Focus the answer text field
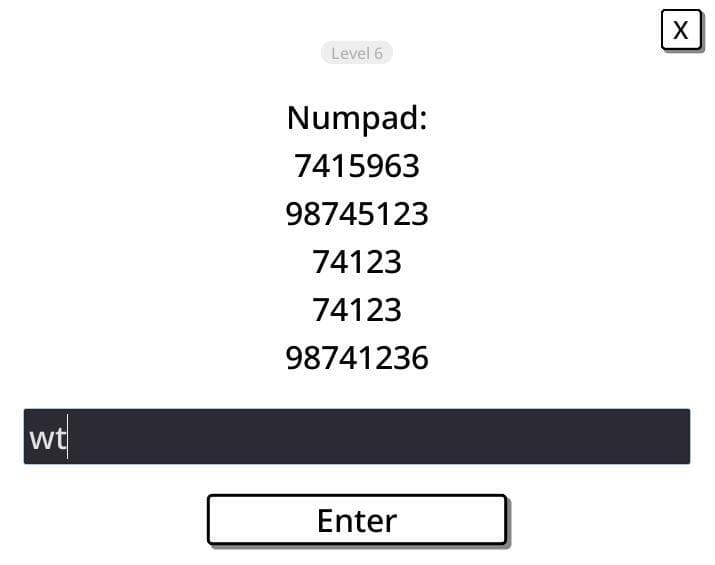Screen dimensions: 715x565 pyautogui.click(x=357, y=436)
